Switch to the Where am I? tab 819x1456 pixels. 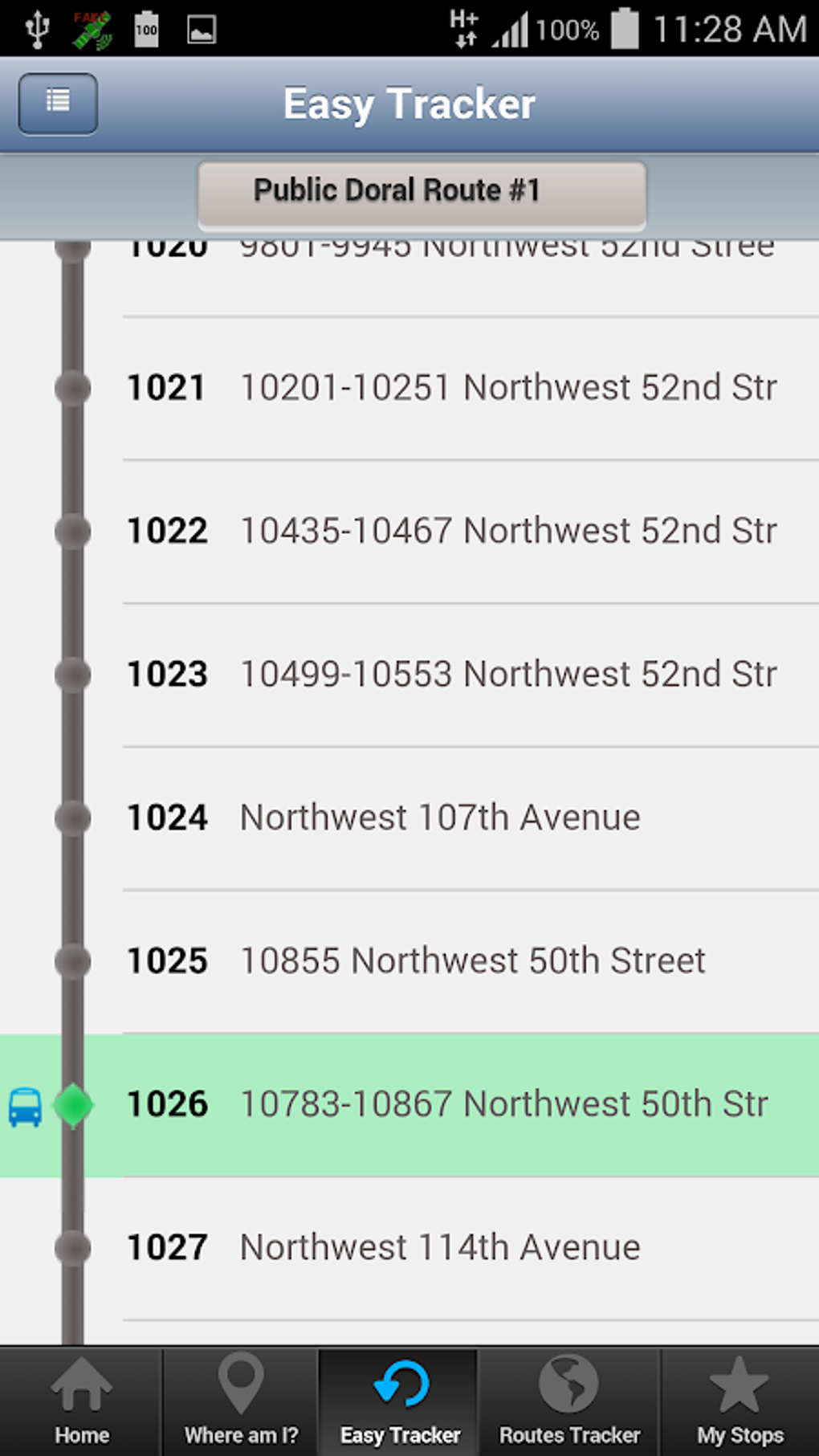(241, 1401)
